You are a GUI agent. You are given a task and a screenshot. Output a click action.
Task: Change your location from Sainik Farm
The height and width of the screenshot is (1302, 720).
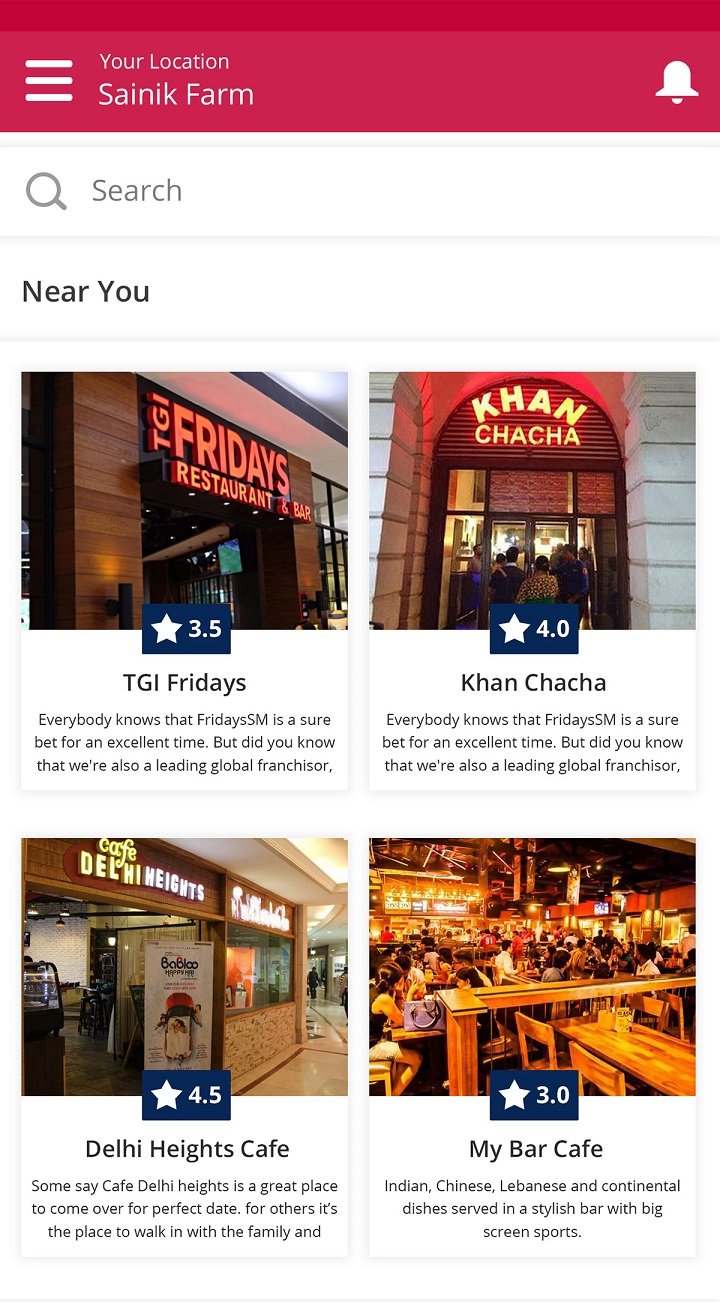(x=176, y=81)
